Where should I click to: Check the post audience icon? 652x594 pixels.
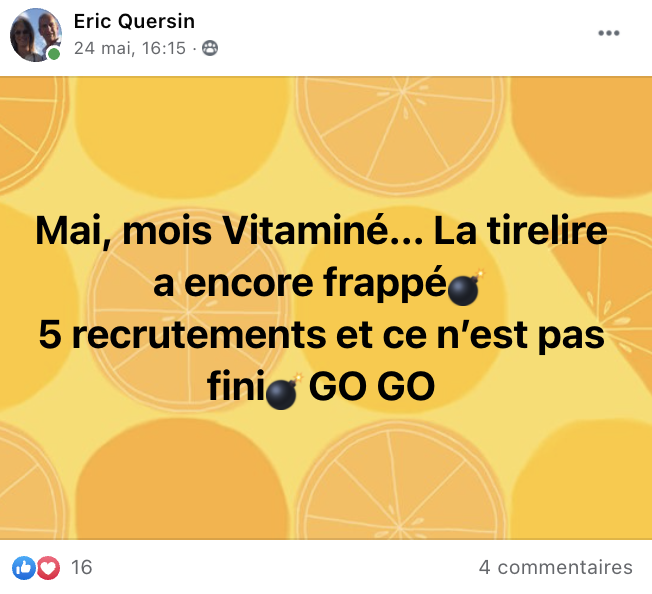pyautogui.click(x=210, y=47)
